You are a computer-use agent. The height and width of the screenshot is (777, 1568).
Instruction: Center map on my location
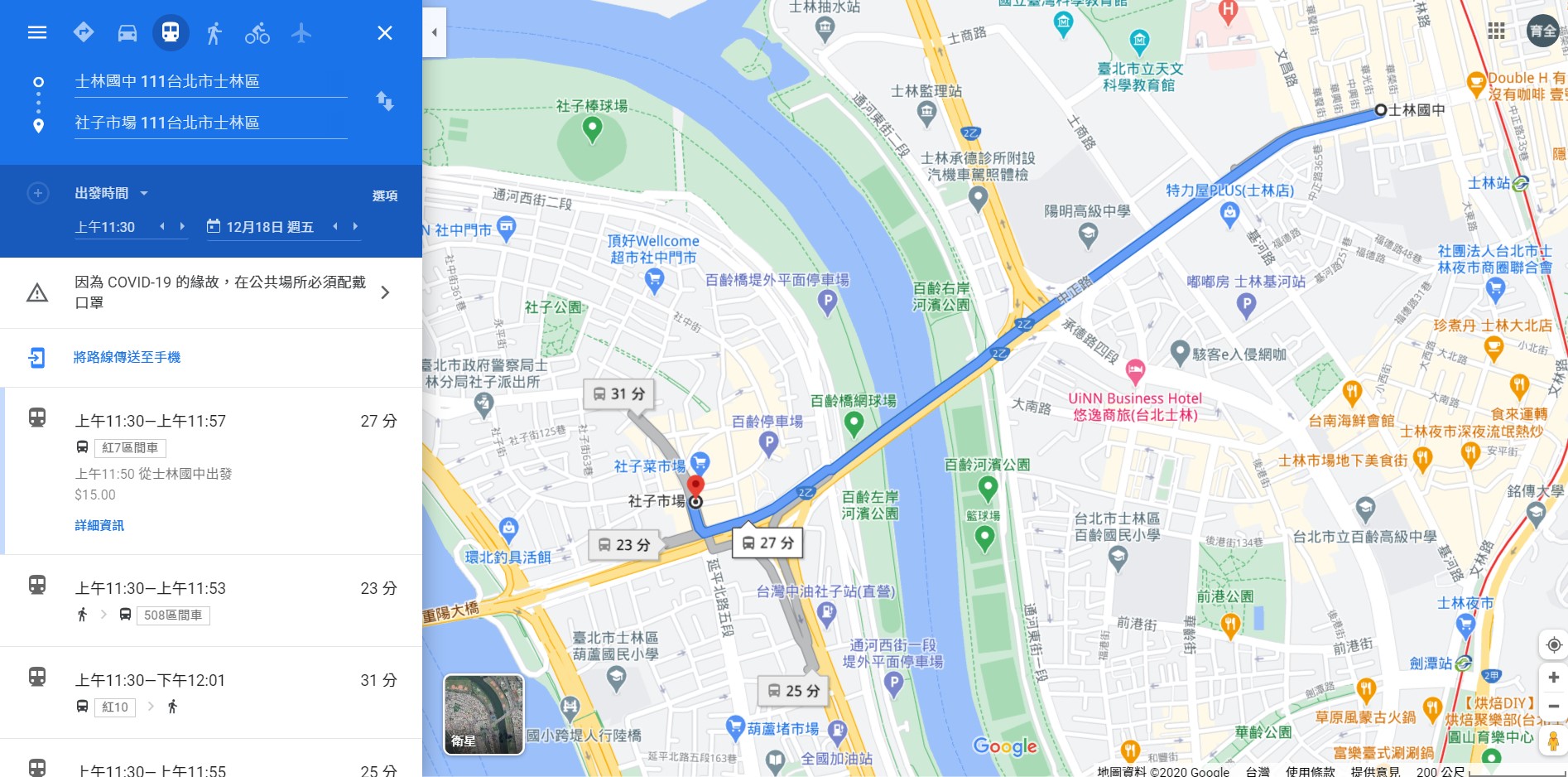(1553, 644)
